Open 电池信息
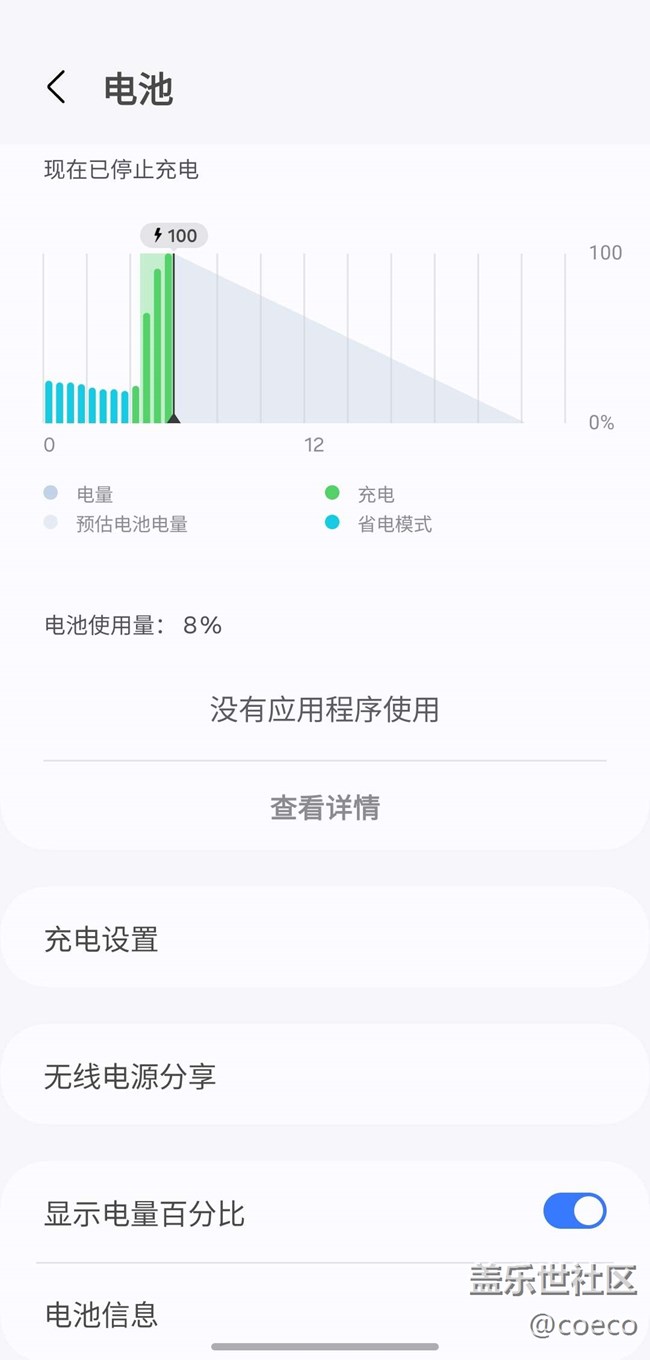 (x=325, y=1313)
